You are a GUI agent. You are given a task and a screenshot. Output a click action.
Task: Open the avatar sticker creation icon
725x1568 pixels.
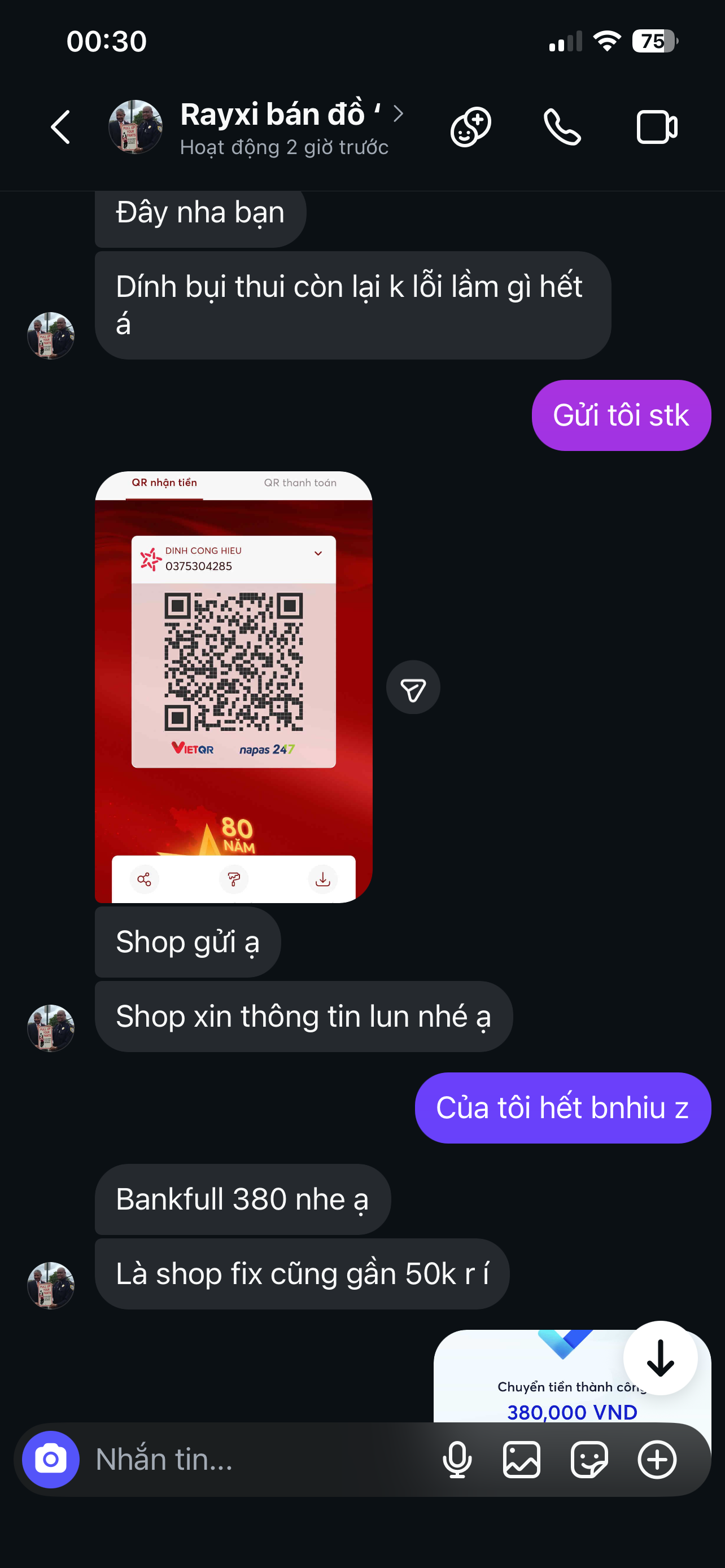[x=470, y=127]
